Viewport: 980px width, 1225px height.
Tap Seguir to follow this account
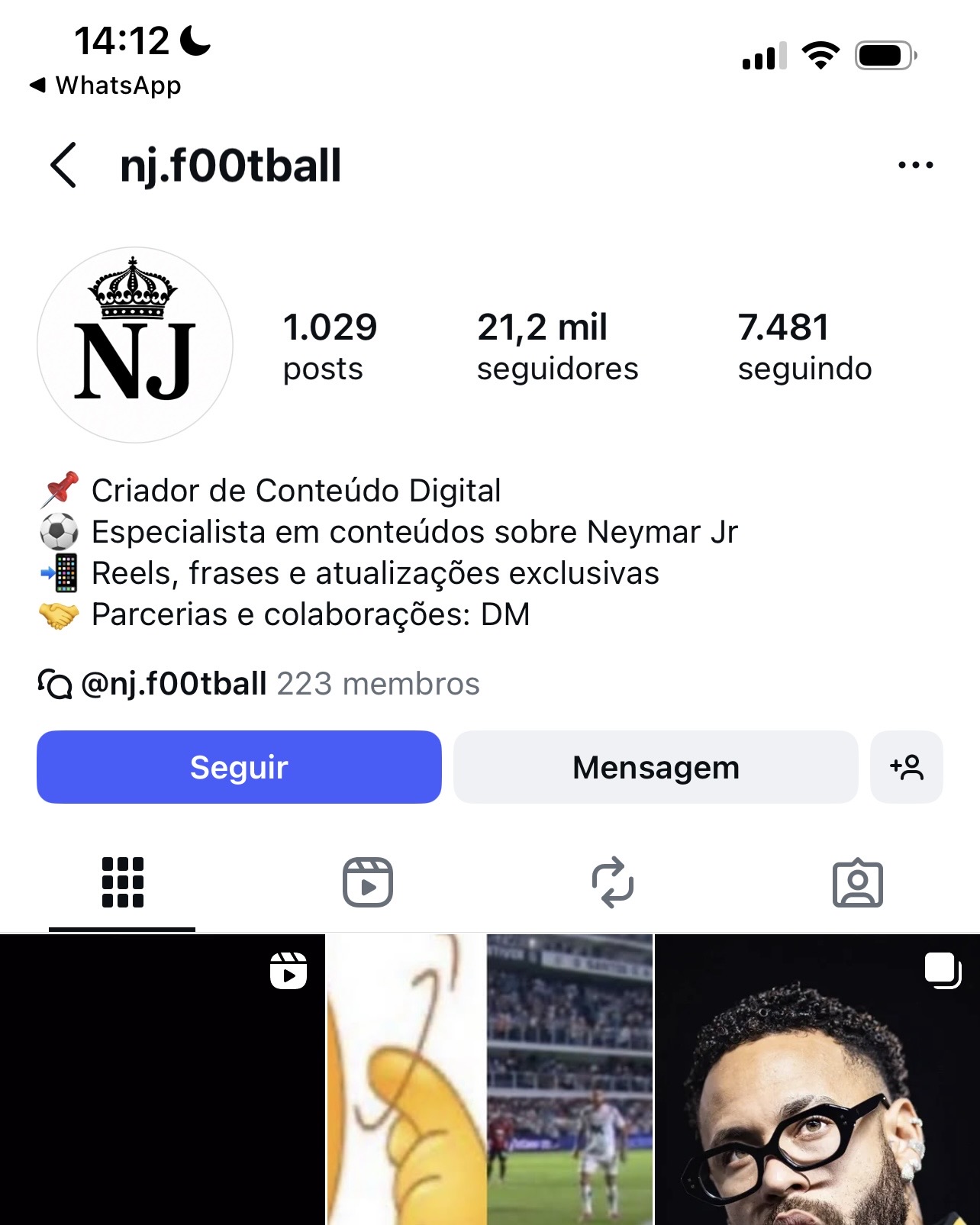pos(239,767)
